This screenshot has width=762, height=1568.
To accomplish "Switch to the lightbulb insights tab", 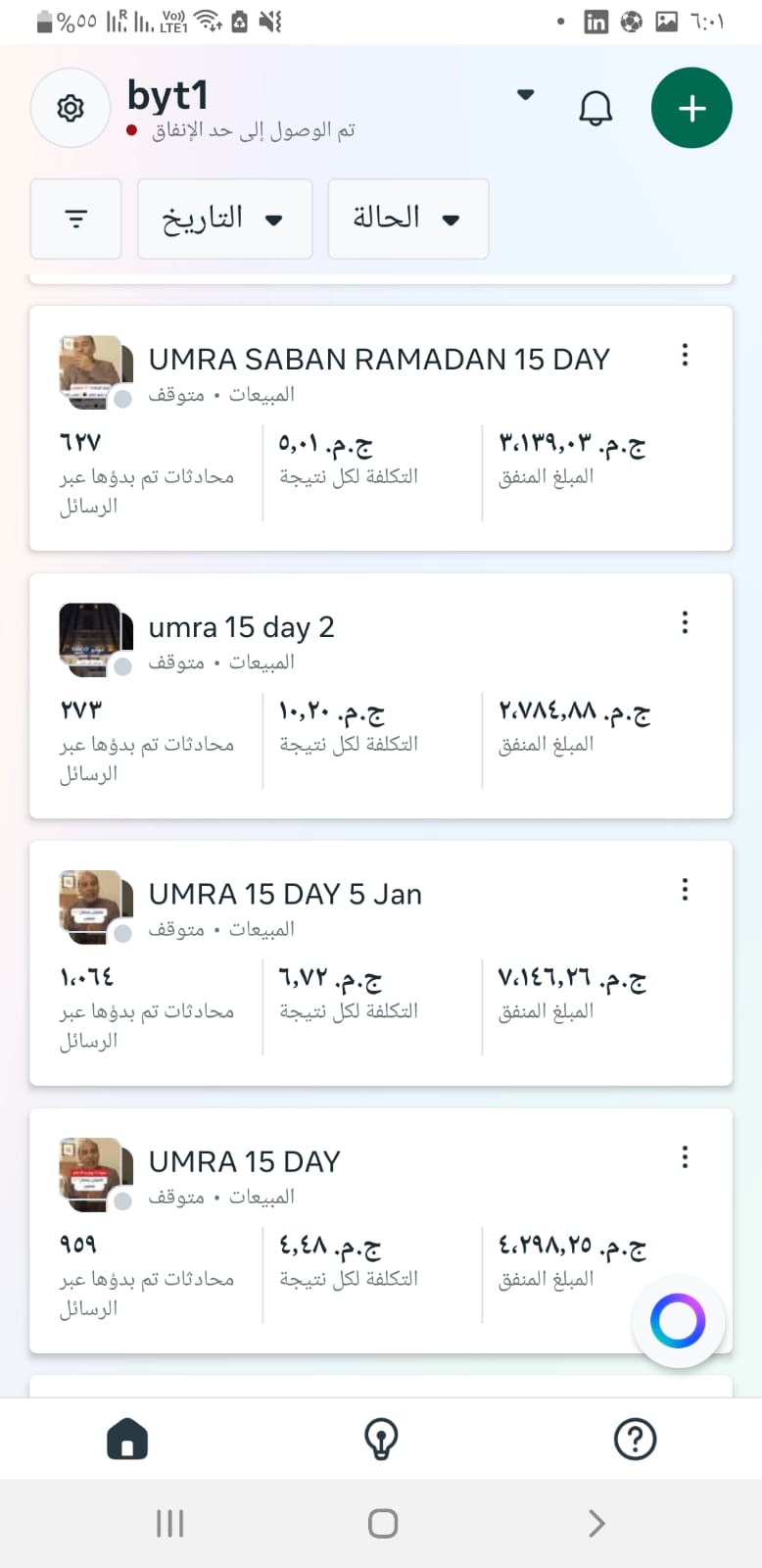I will coord(381,1440).
